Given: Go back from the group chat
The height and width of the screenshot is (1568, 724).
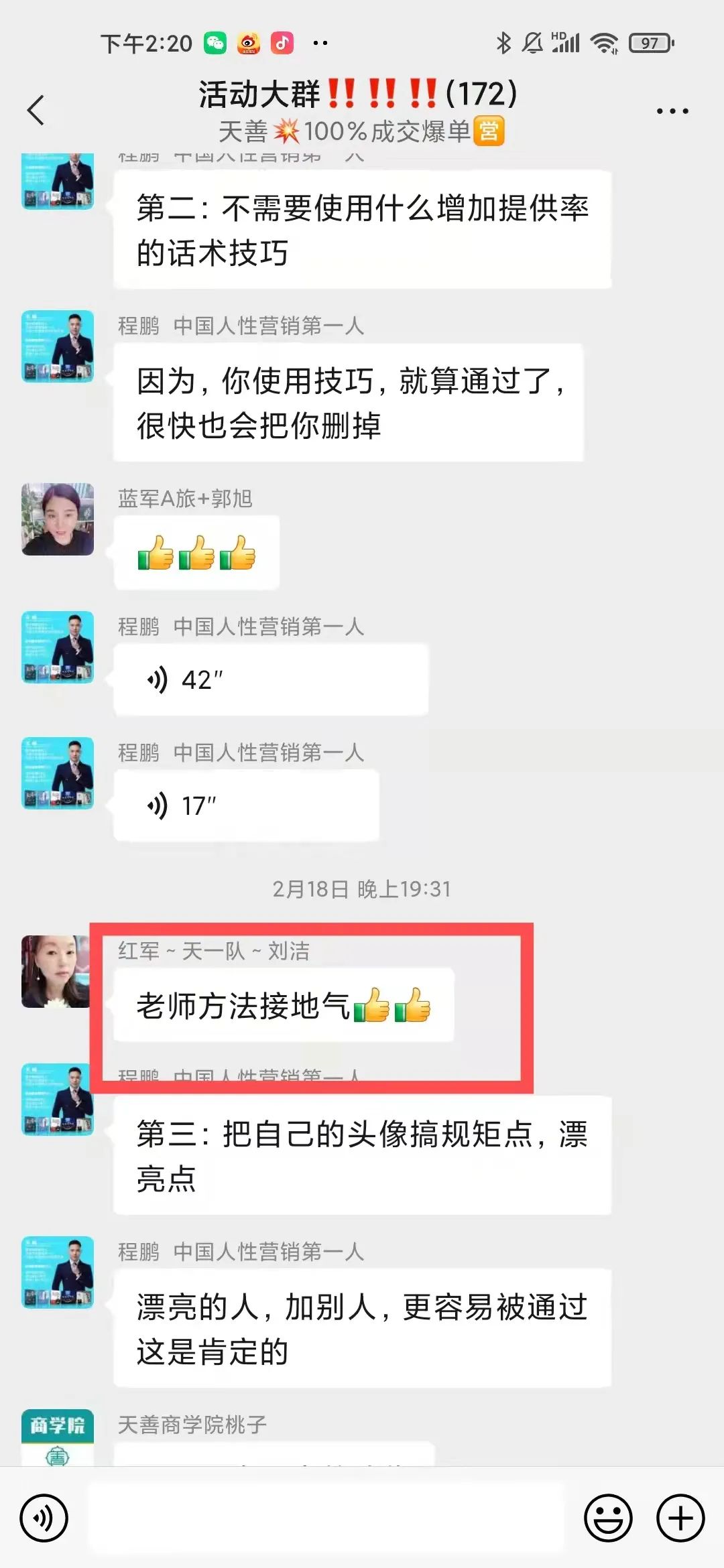Looking at the screenshot, I should 36,111.
